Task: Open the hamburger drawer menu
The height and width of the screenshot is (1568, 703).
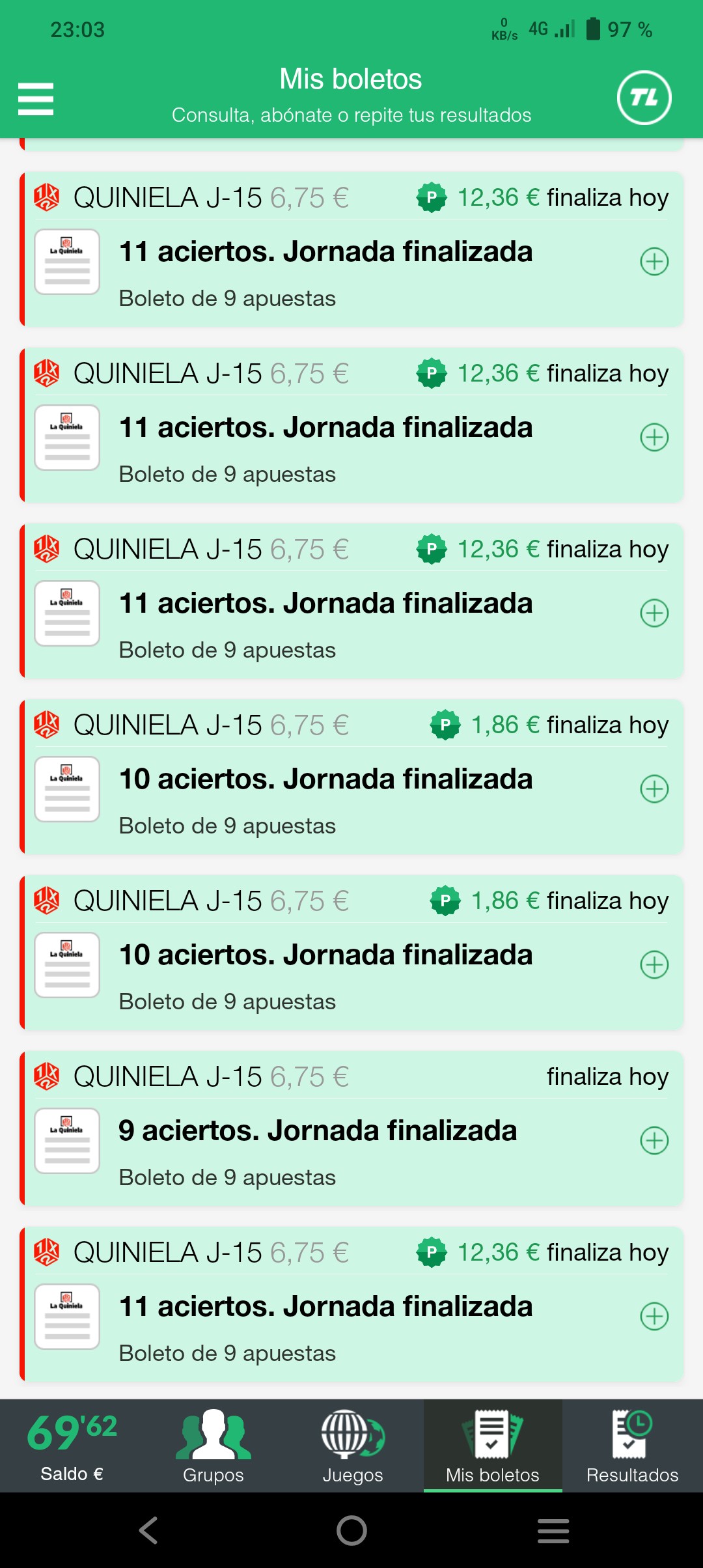Action: tap(36, 99)
